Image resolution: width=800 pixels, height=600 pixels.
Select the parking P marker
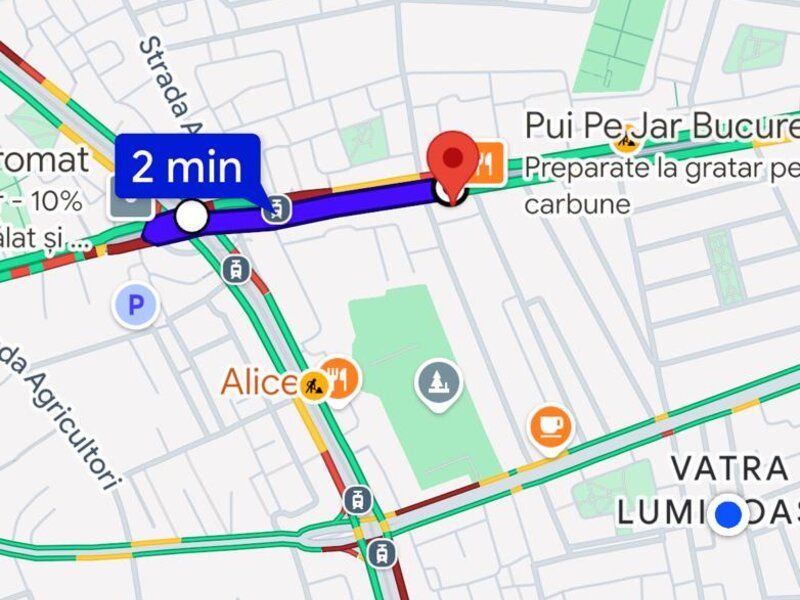point(136,305)
